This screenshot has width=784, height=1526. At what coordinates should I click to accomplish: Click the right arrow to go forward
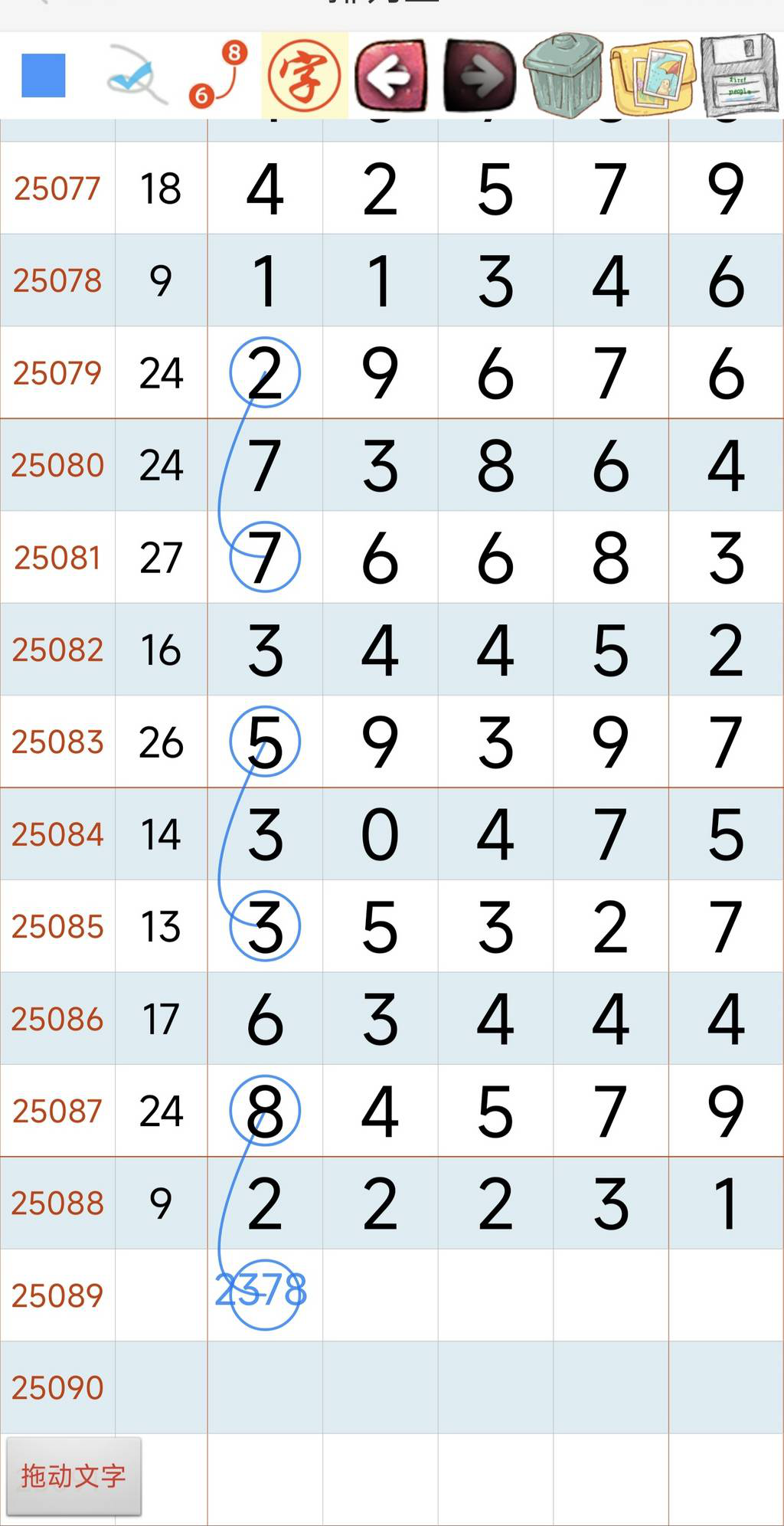click(x=479, y=75)
